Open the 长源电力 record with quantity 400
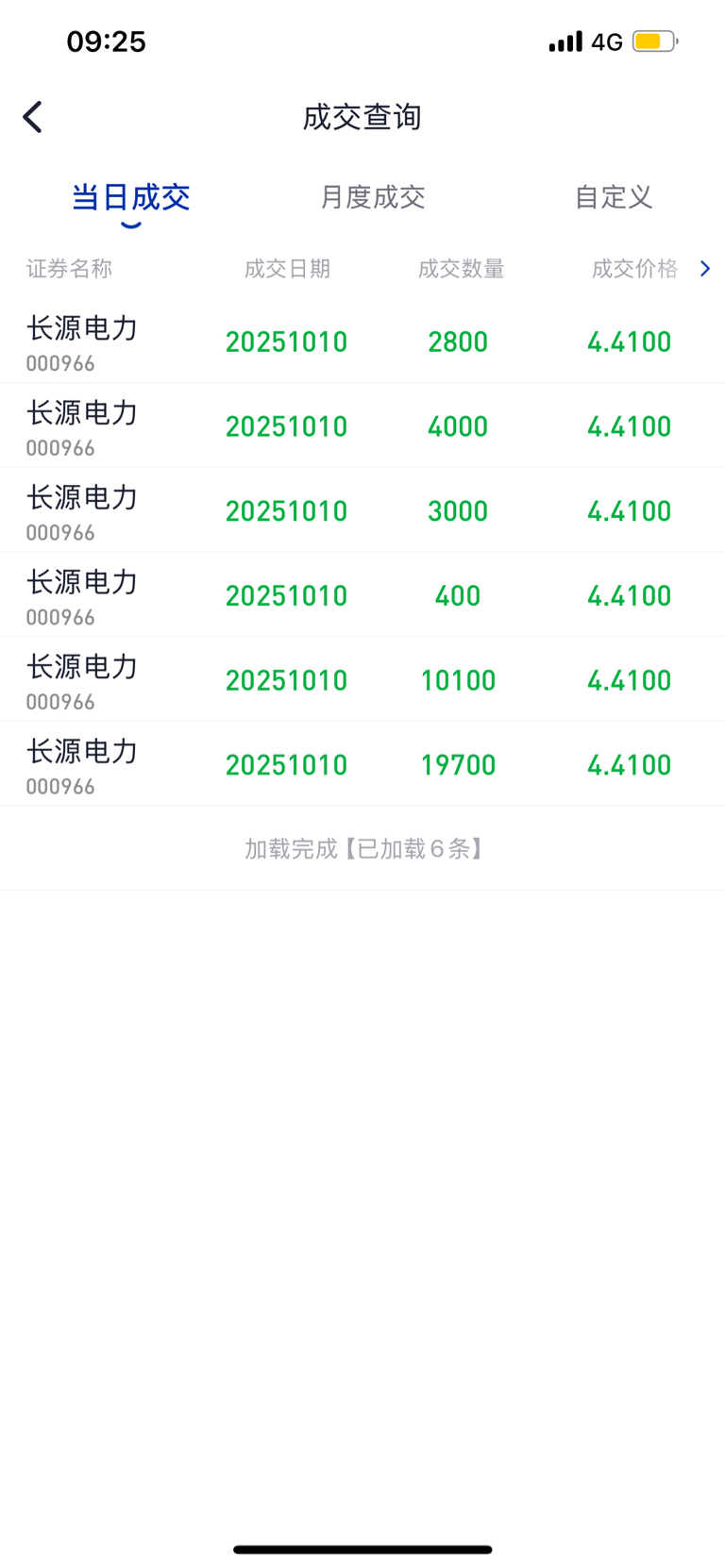This screenshot has height=1568, width=725. pos(362,595)
